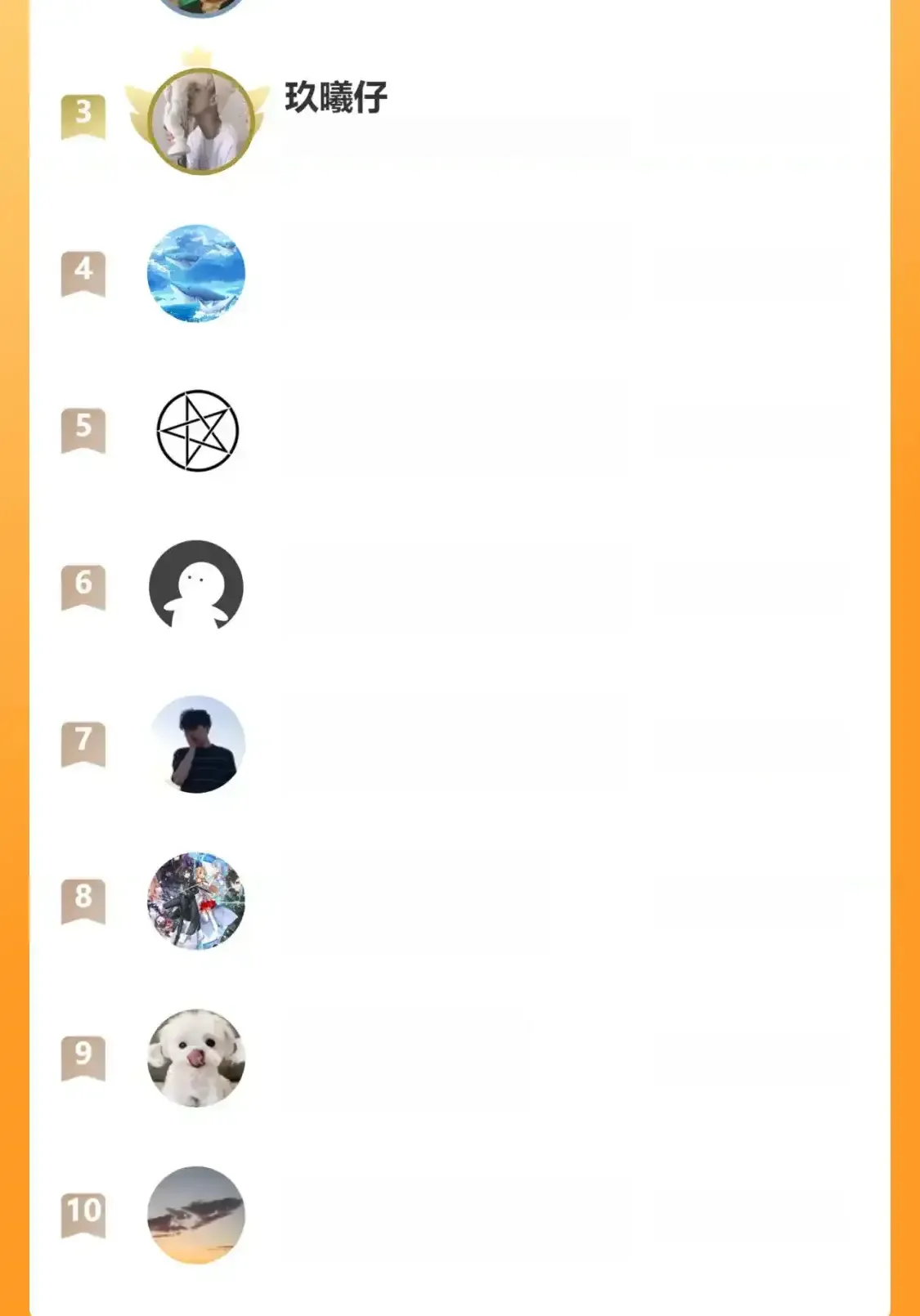This screenshot has width=920, height=1316.
Task: Open the rank 5 user with pentagram avatar
Action: [196, 430]
